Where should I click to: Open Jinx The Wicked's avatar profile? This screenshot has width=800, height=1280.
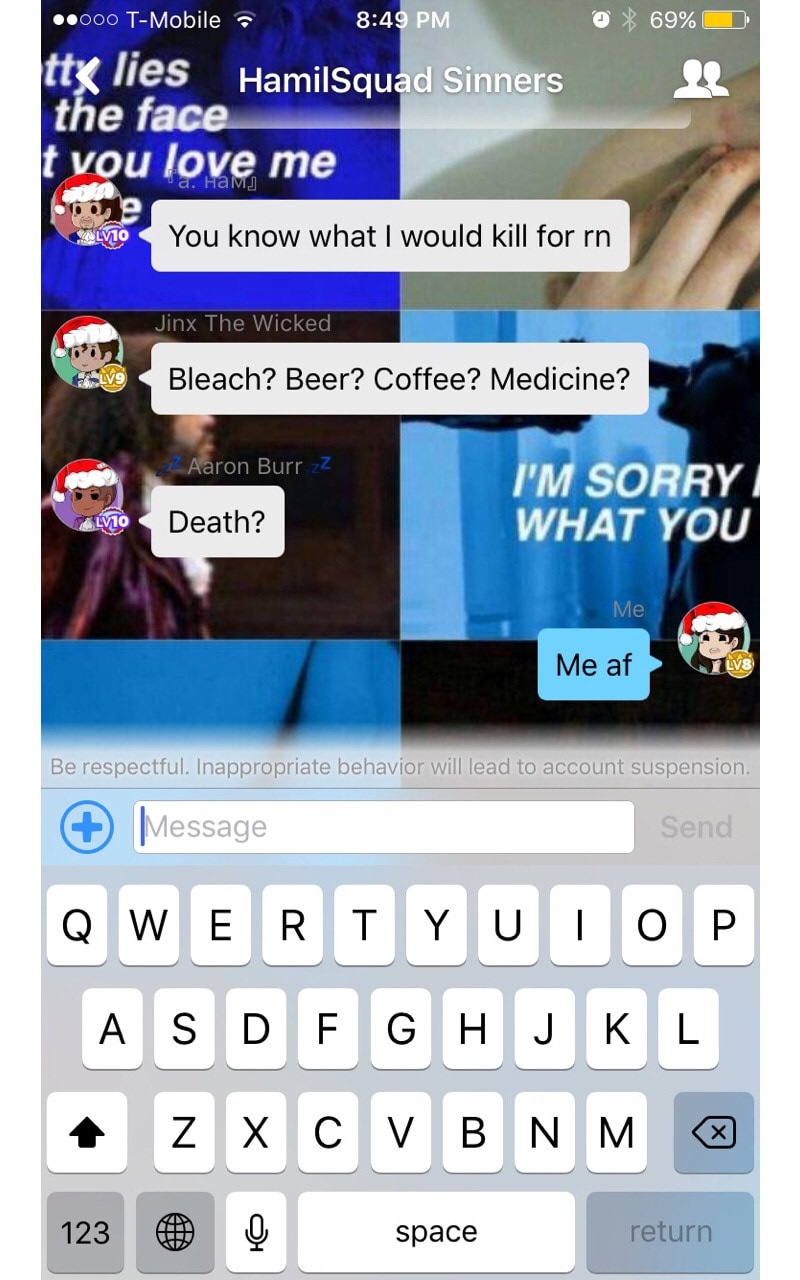tap(88, 354)
